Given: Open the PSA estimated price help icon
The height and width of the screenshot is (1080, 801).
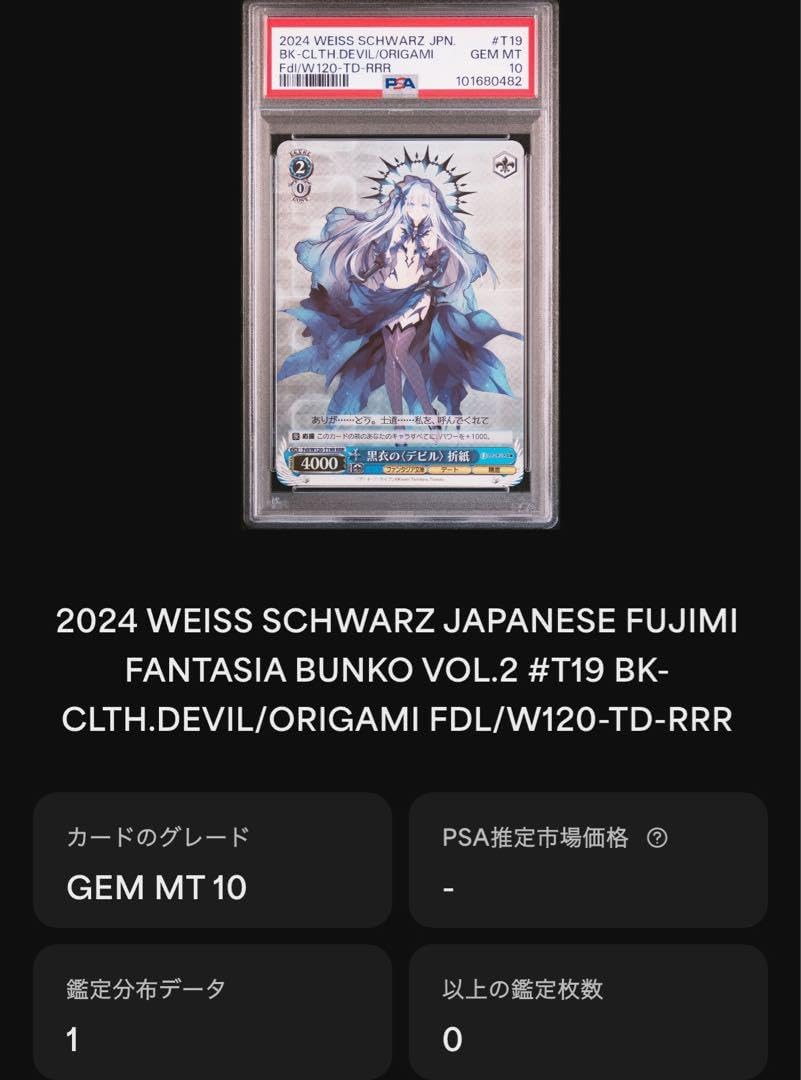Looking at the screenshot, I should (x=657, y=838).
